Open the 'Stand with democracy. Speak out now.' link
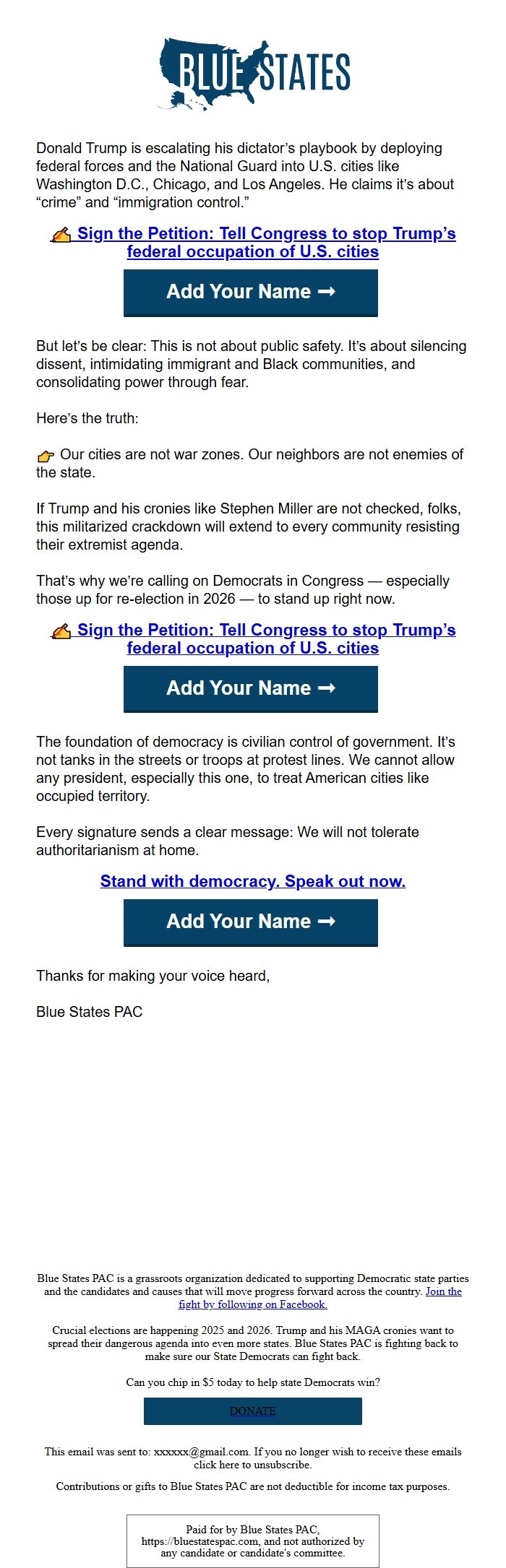Screen dimensions: 506x1568 click(x=253, y=881)
